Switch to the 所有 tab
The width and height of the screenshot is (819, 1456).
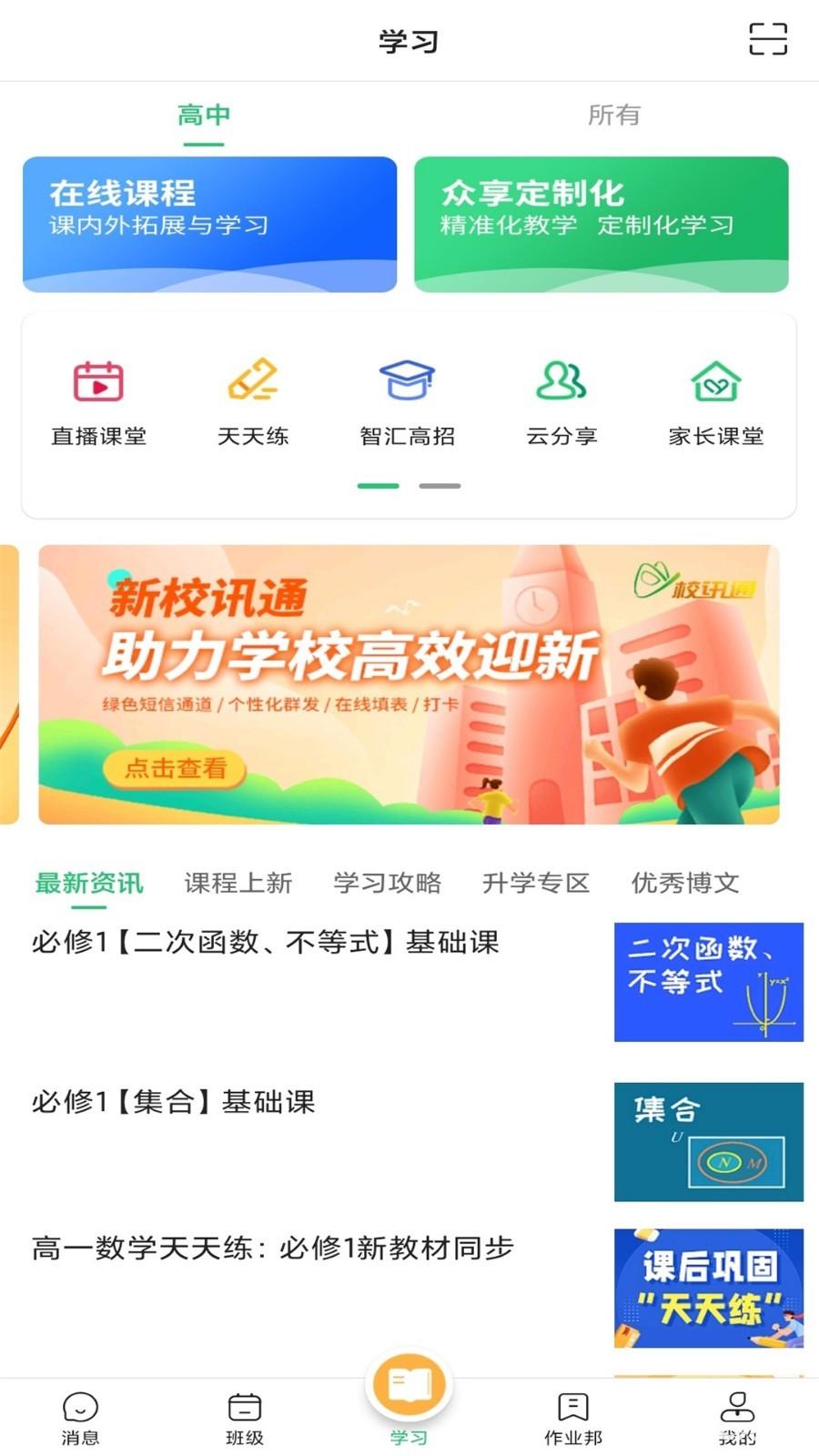[614, 115]
